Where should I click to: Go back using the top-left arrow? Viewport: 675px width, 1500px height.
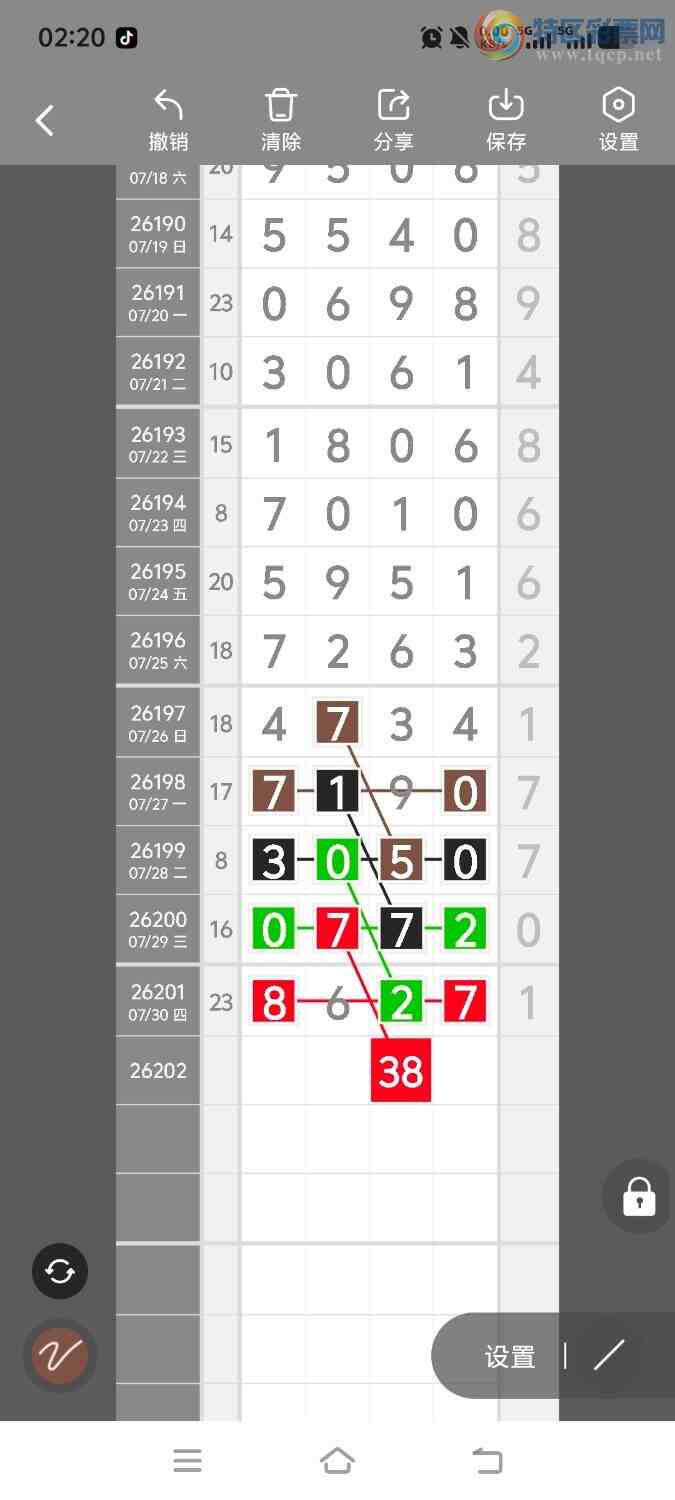click(45, 121)
